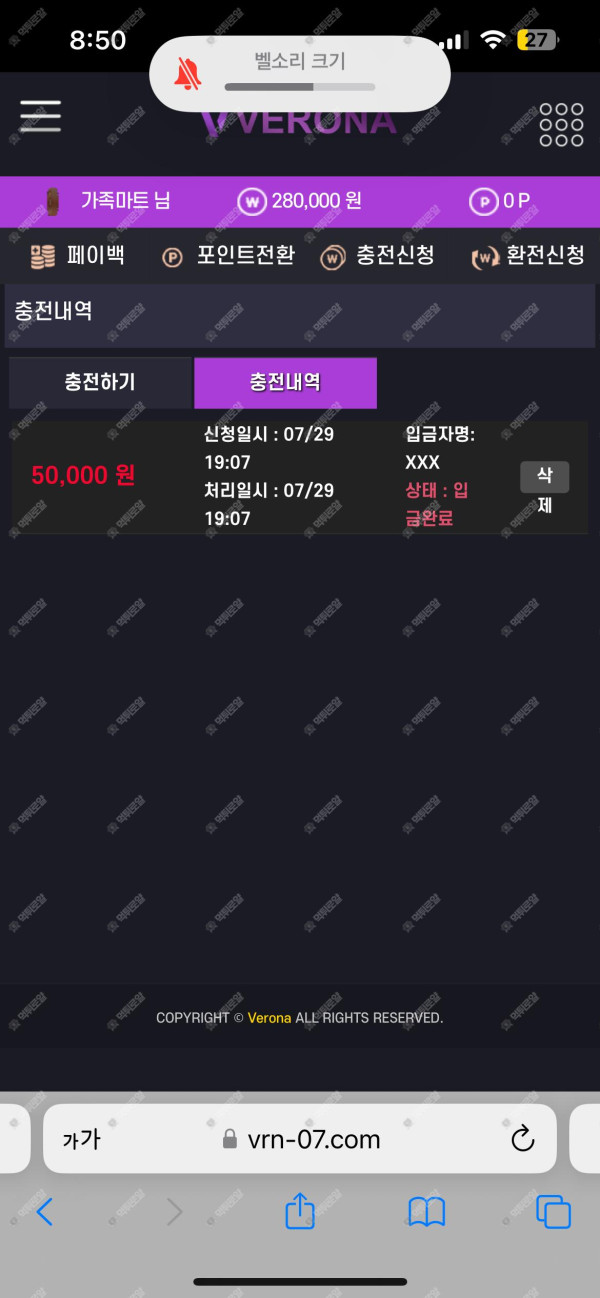
Task: Open Safari reader text size options
Action: pos(81,1139)
